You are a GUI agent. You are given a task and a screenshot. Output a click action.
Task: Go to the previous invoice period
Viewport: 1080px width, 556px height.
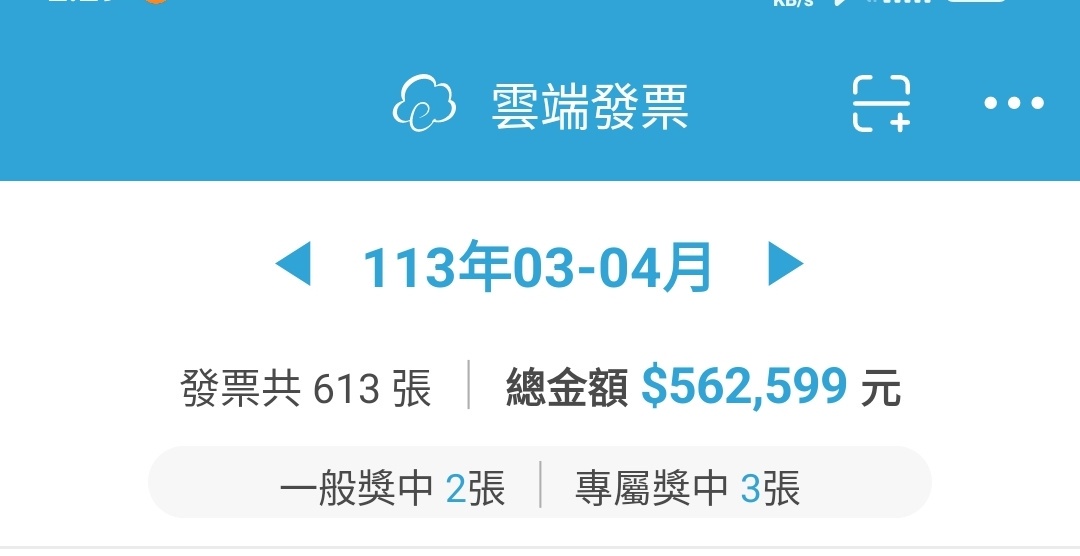[293, 266]
